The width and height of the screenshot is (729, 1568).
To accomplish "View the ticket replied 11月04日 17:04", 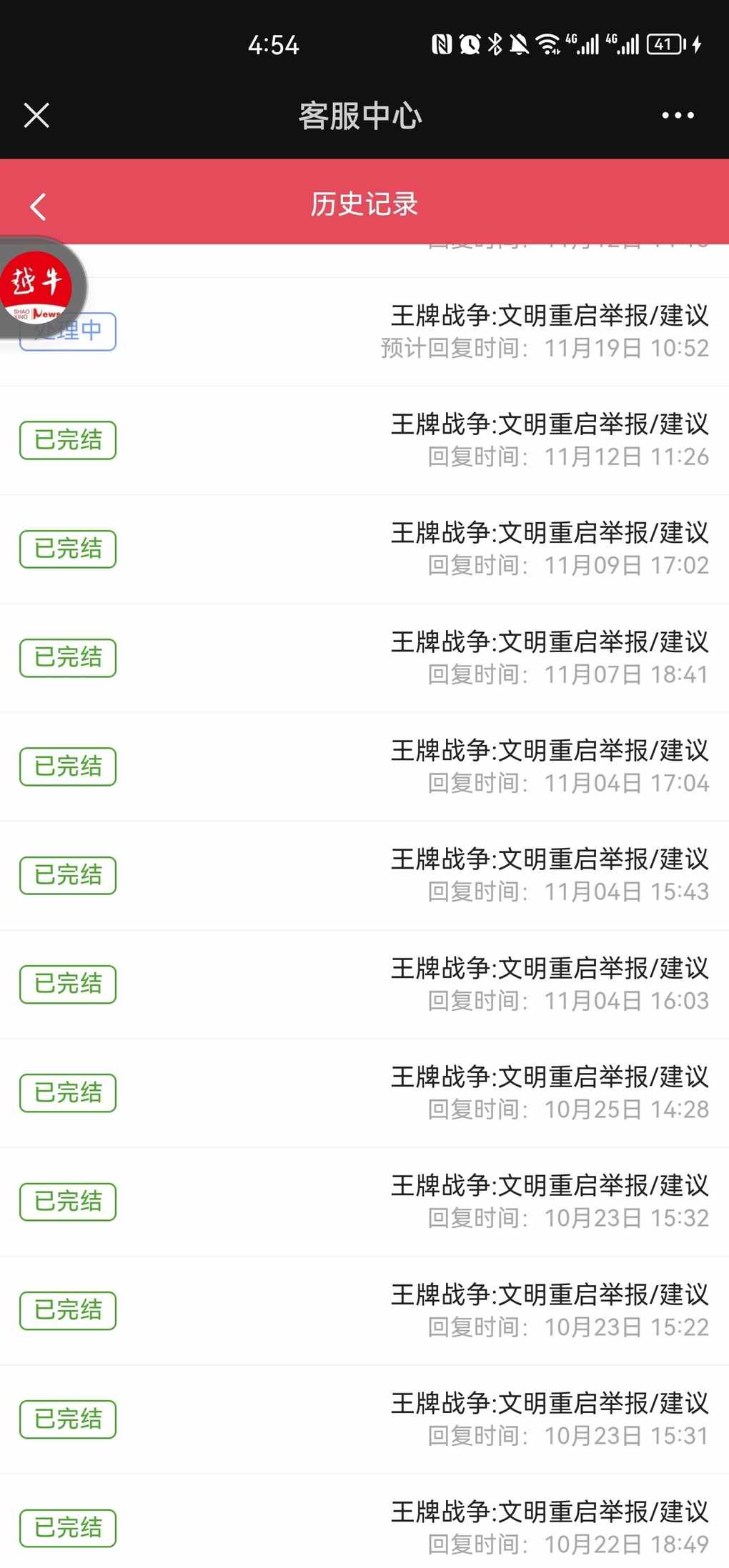I will (x=364, y=767).
